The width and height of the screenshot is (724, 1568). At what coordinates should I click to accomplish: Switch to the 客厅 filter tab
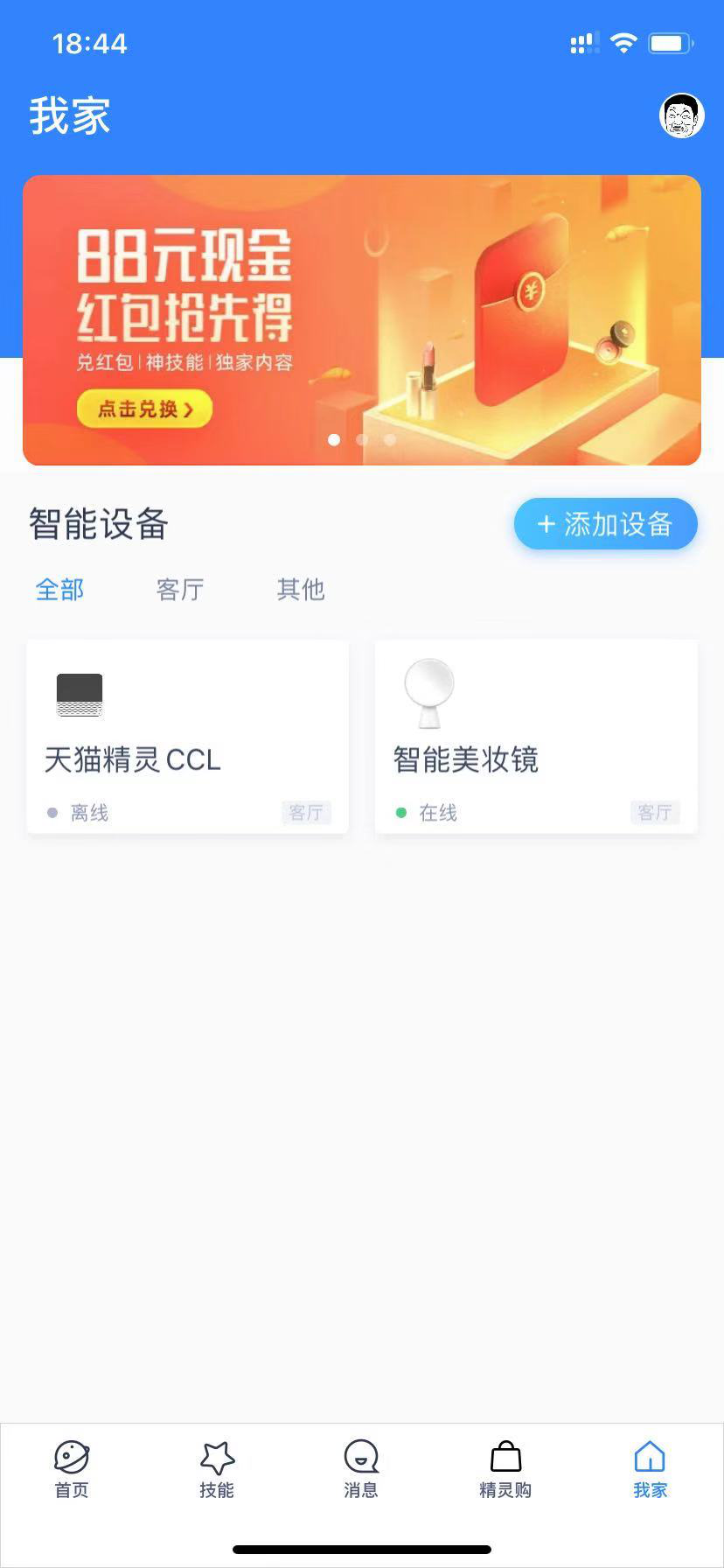(179, 591)
